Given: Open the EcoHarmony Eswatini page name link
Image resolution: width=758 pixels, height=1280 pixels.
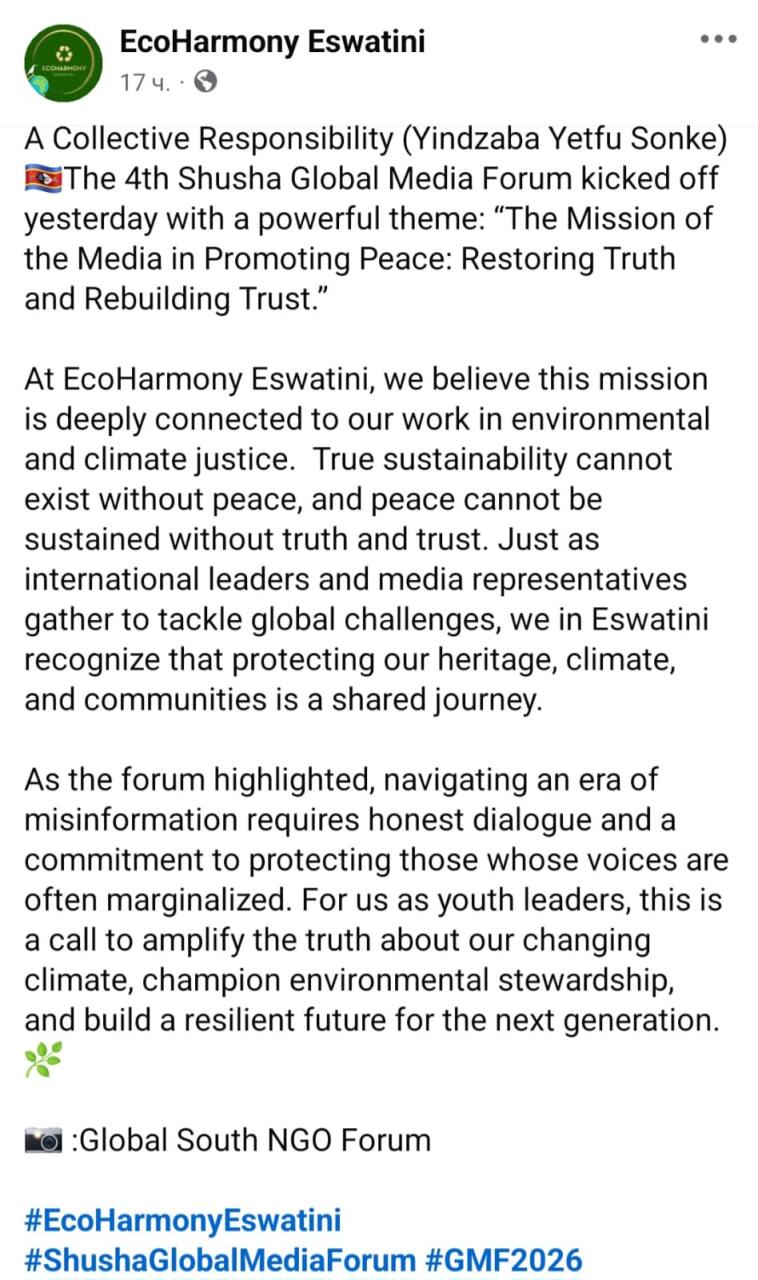Looking at the screenshot, I should pyautogui.click(x=272, y=41).
